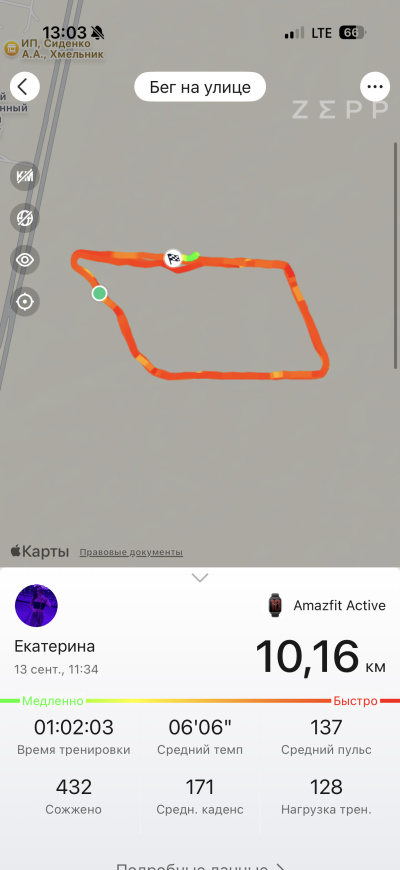Toggle kilometer markers on the map

coord(24,176)
